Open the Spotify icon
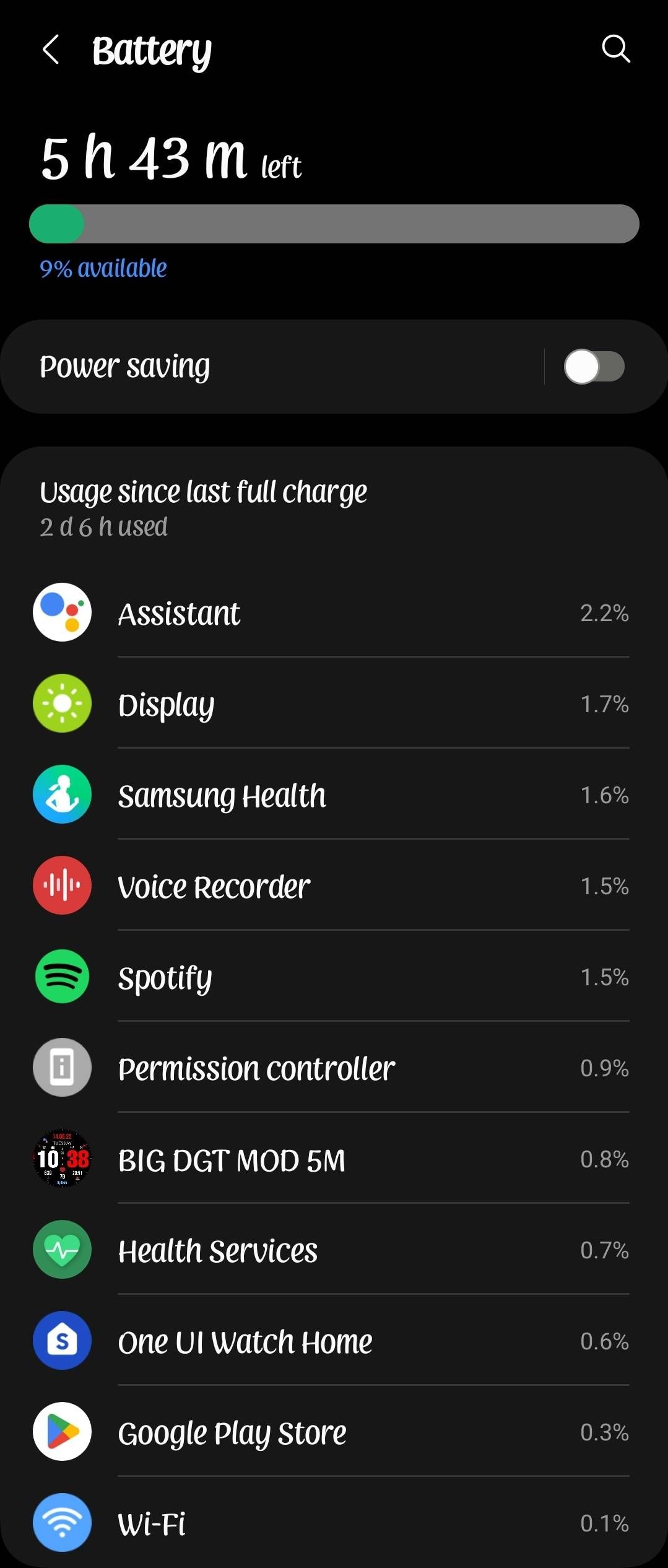Screen dimensions: 668x1568 (x=62, y=977)
